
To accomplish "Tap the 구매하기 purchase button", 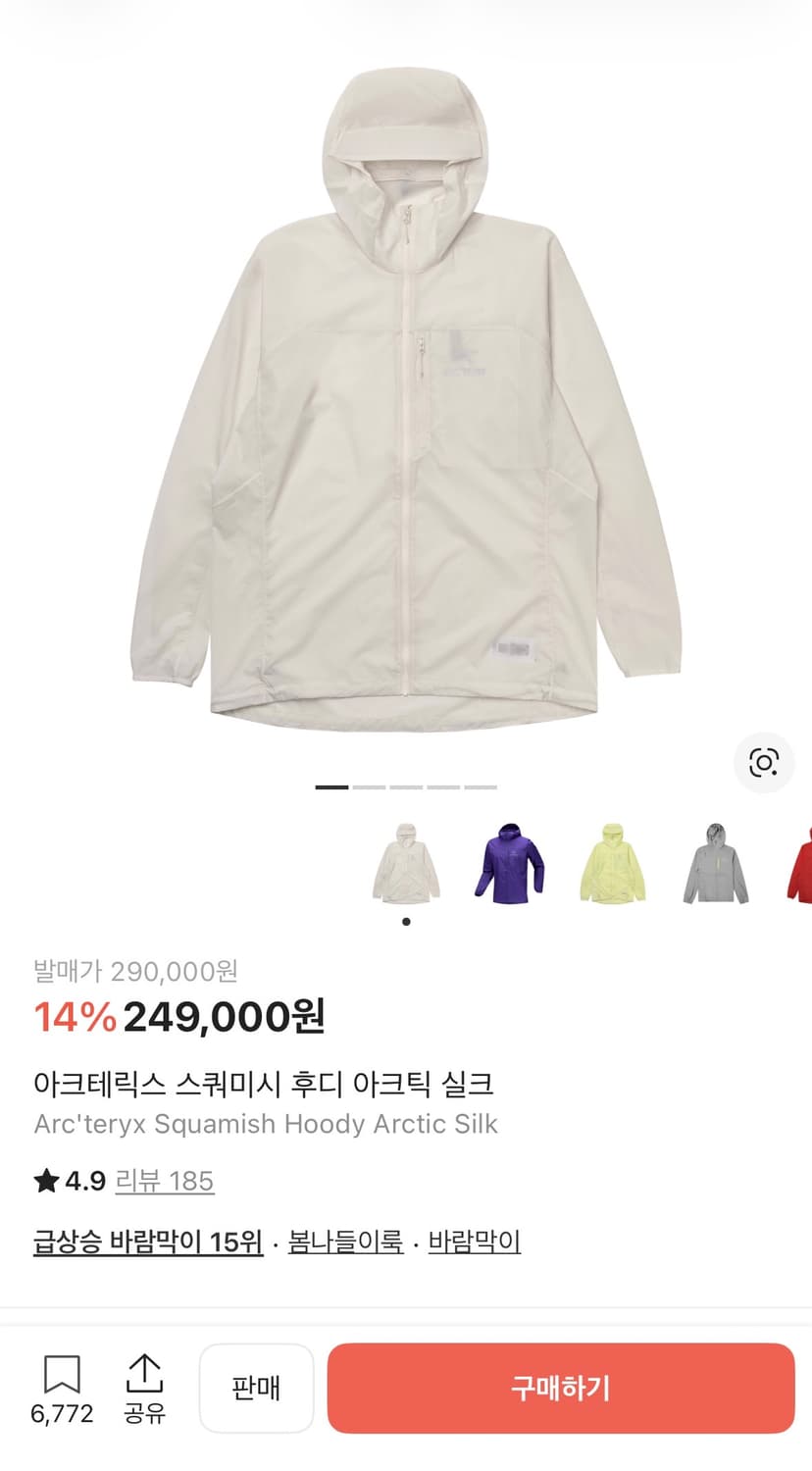I will coord(560,1388).
